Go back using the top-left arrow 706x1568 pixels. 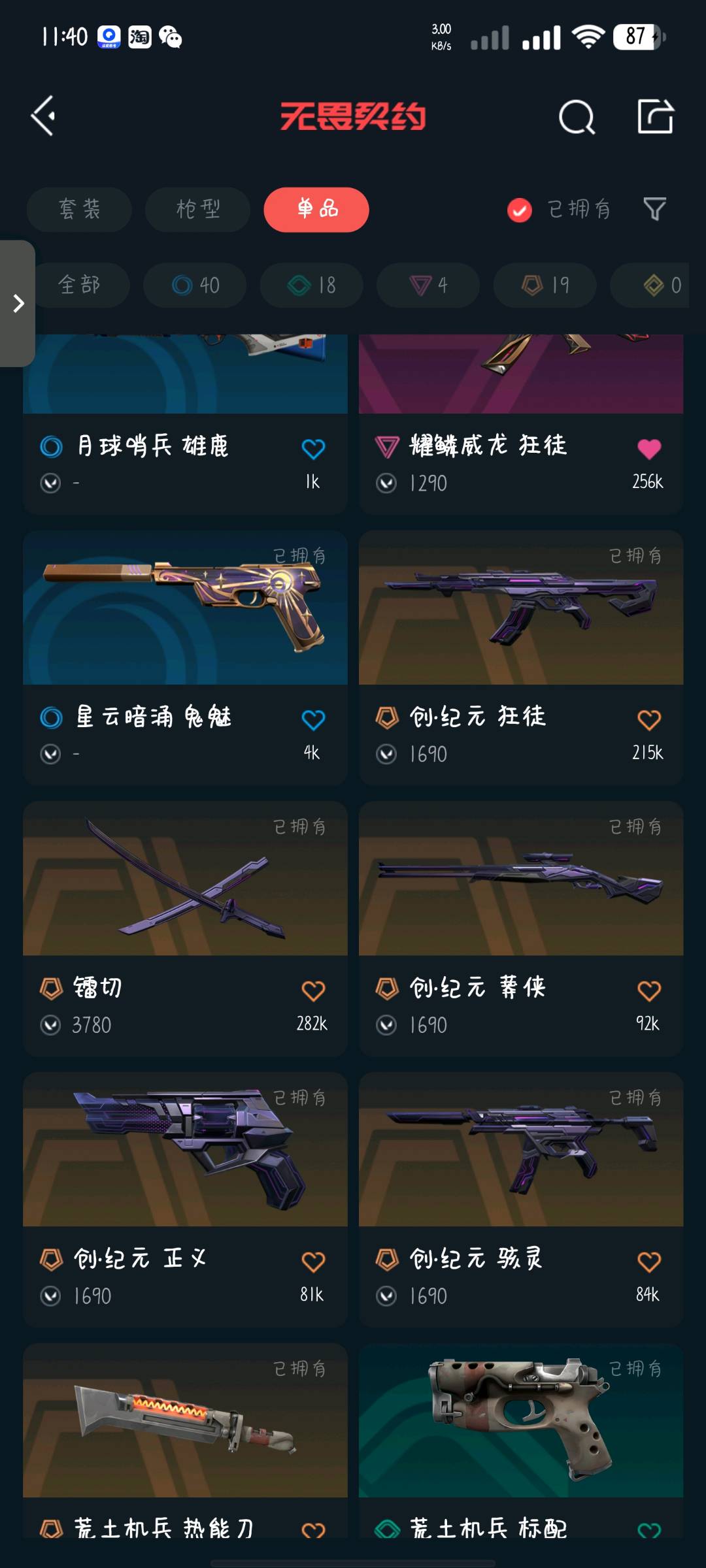pyautogui.click(x=44, y=117)
